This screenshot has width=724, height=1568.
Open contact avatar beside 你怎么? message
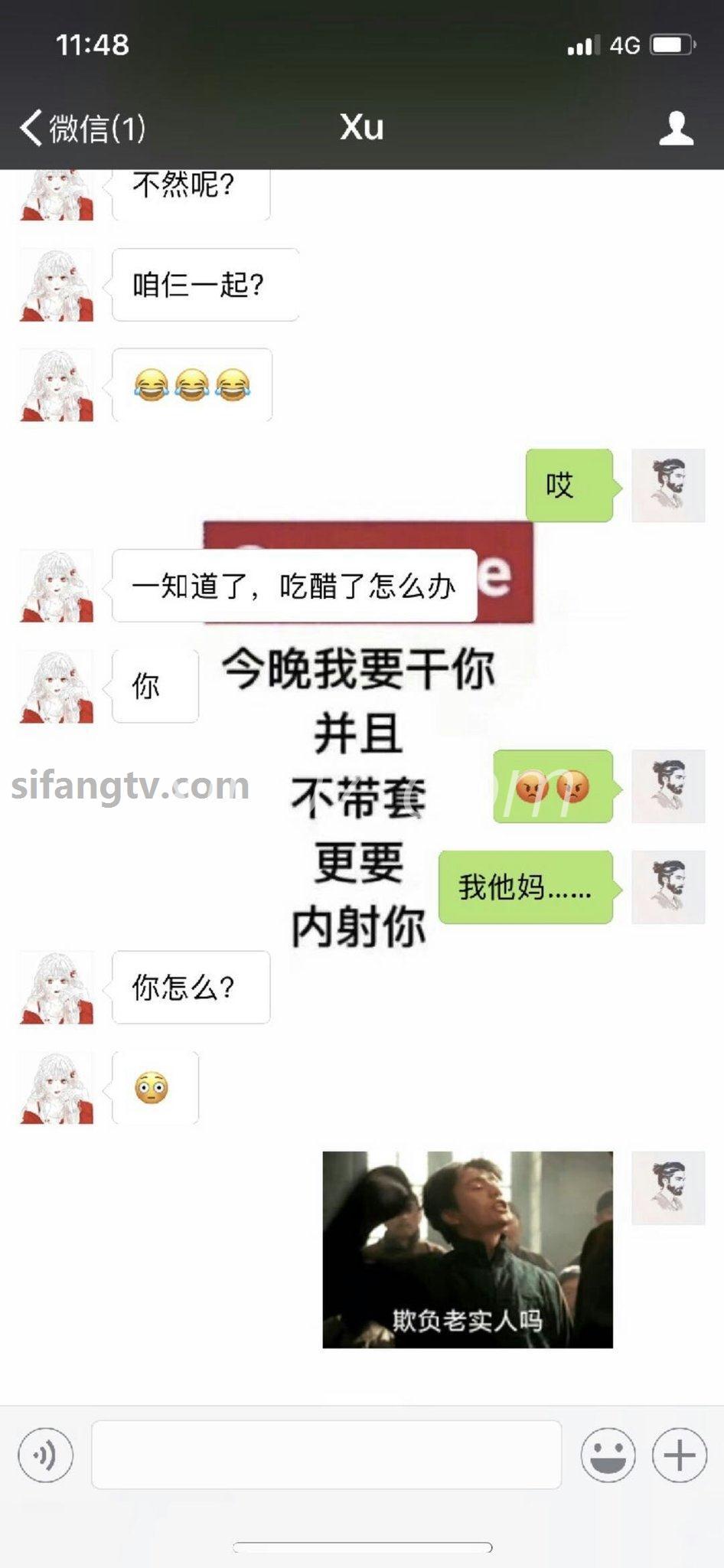(x=57, y=988)
